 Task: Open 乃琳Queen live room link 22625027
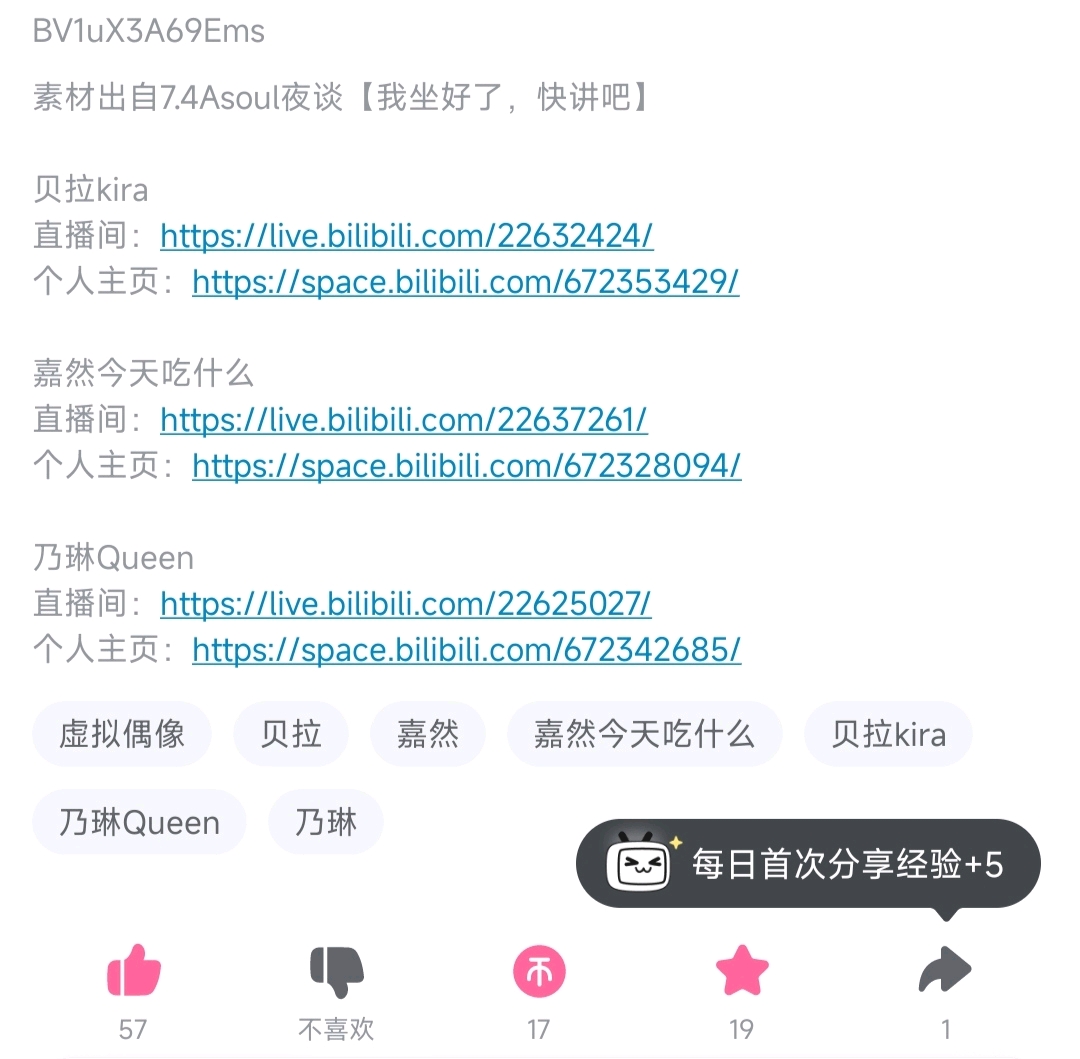406,604
